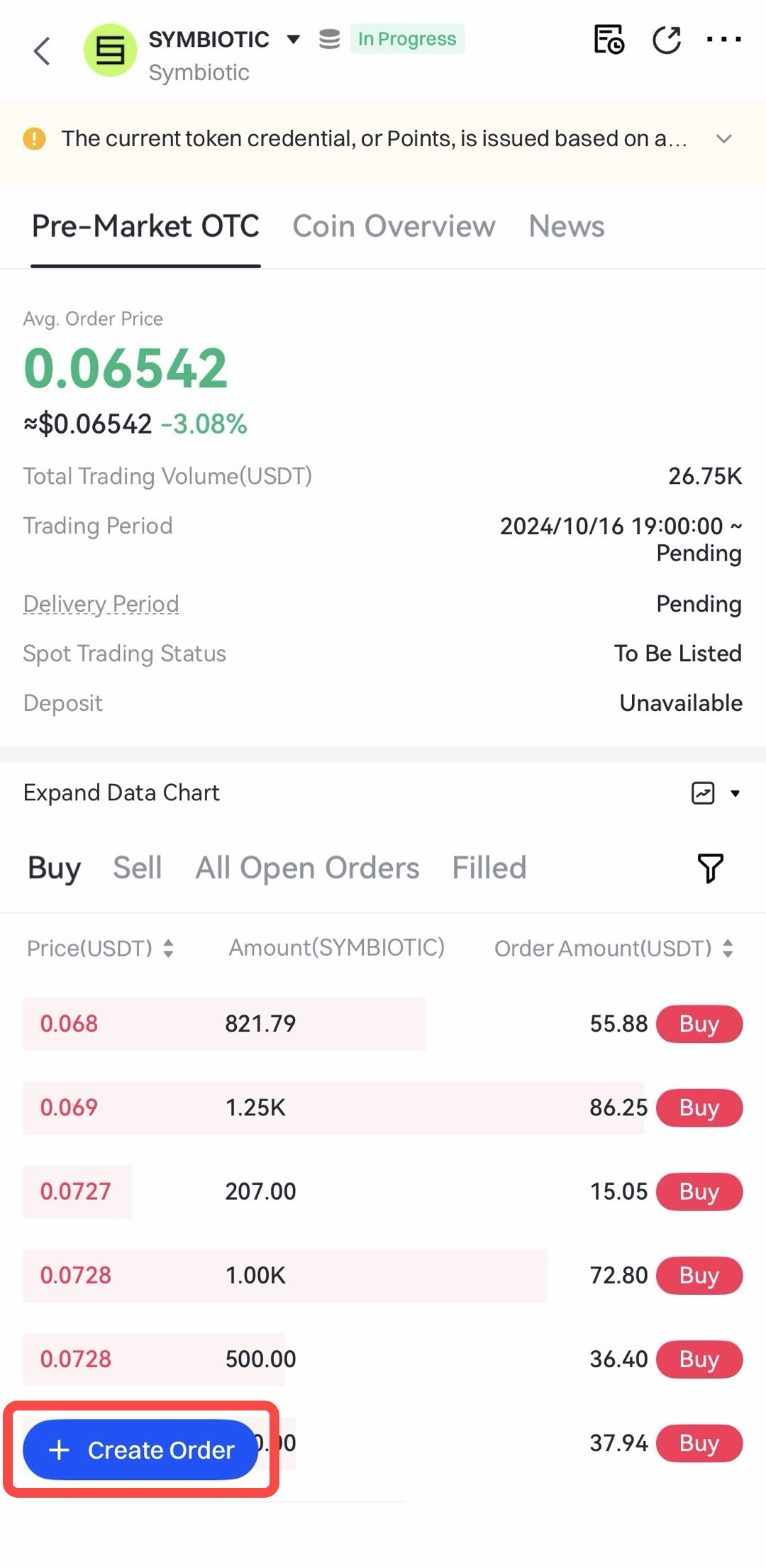Switch to the Filled tab
Screen dimensions: 766x1568
489,868
